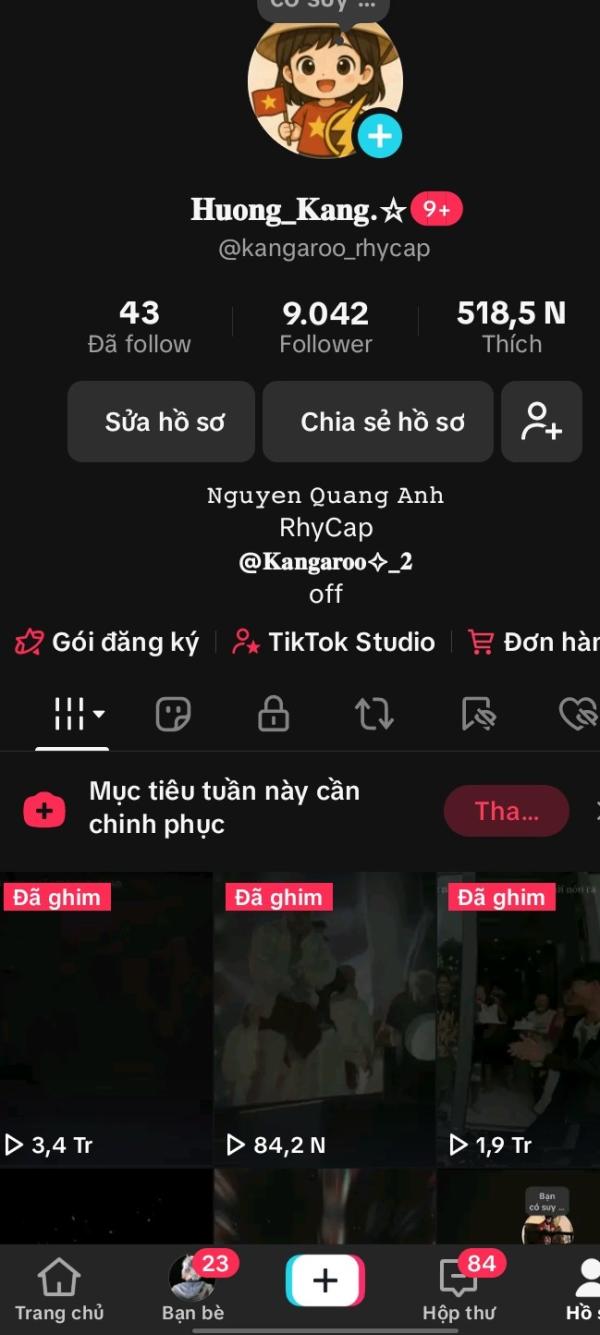
Task: Open the pinned video with 1,9 Tr views
Action: [x=518, y=1020]
